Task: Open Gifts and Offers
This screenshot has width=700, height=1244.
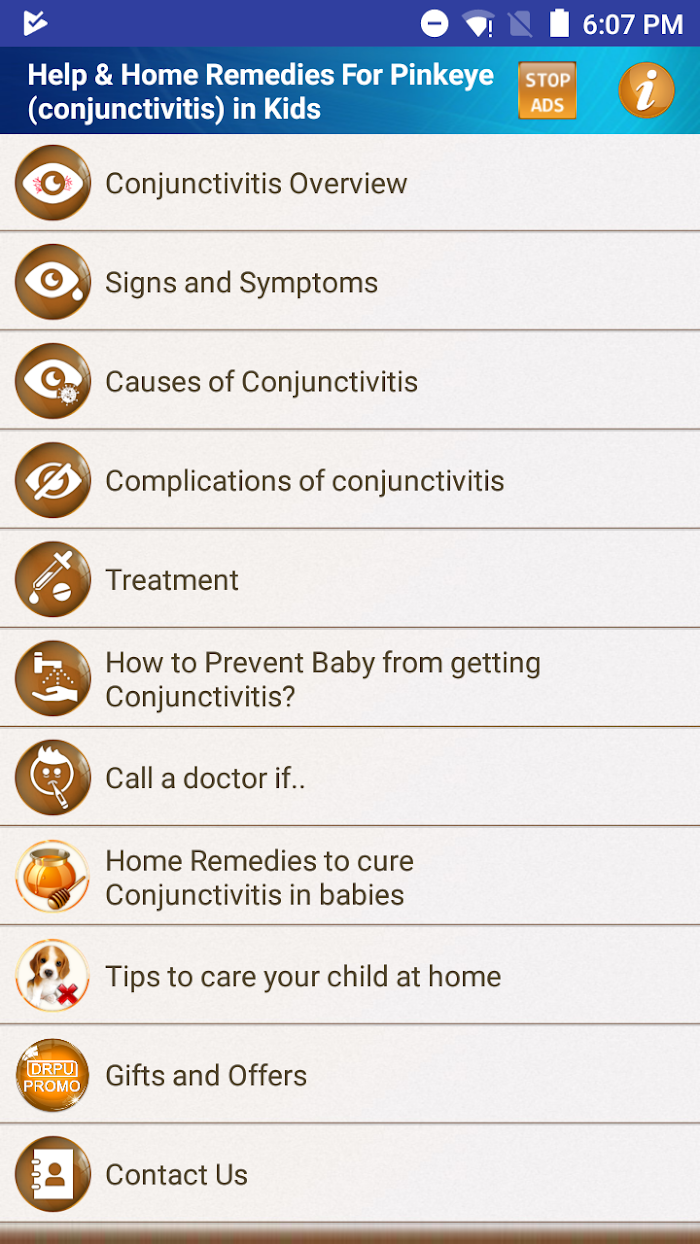Action: (x=350, y=1074)
